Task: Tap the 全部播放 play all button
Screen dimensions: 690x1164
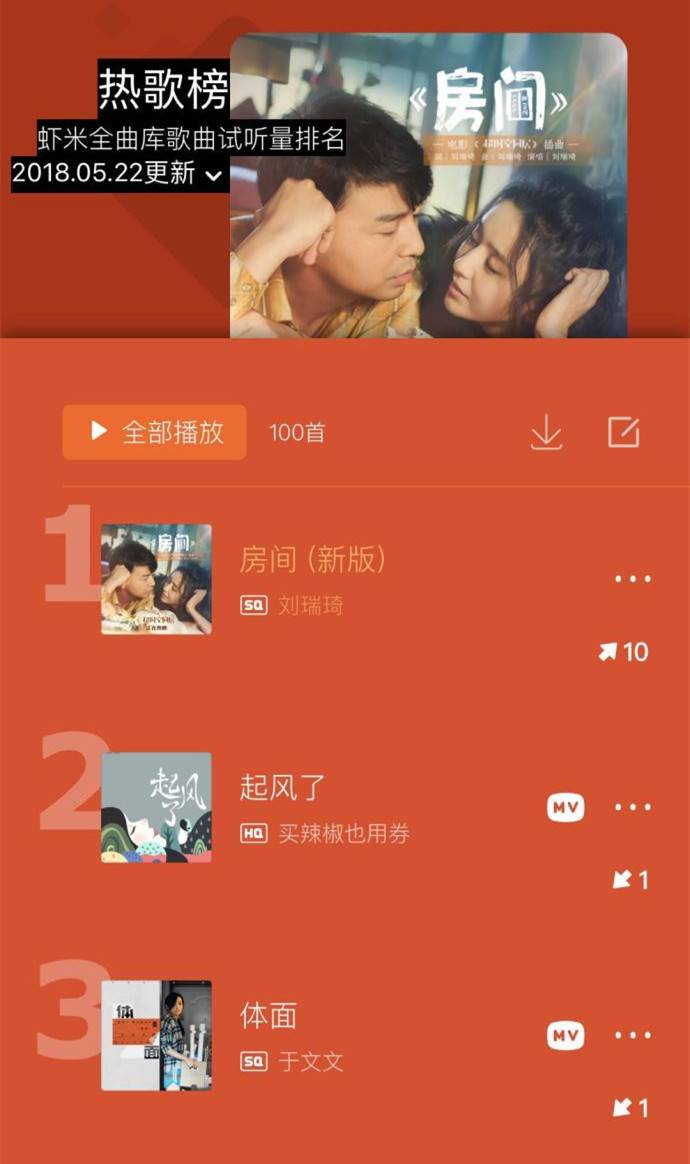Action: click(154, 432)
